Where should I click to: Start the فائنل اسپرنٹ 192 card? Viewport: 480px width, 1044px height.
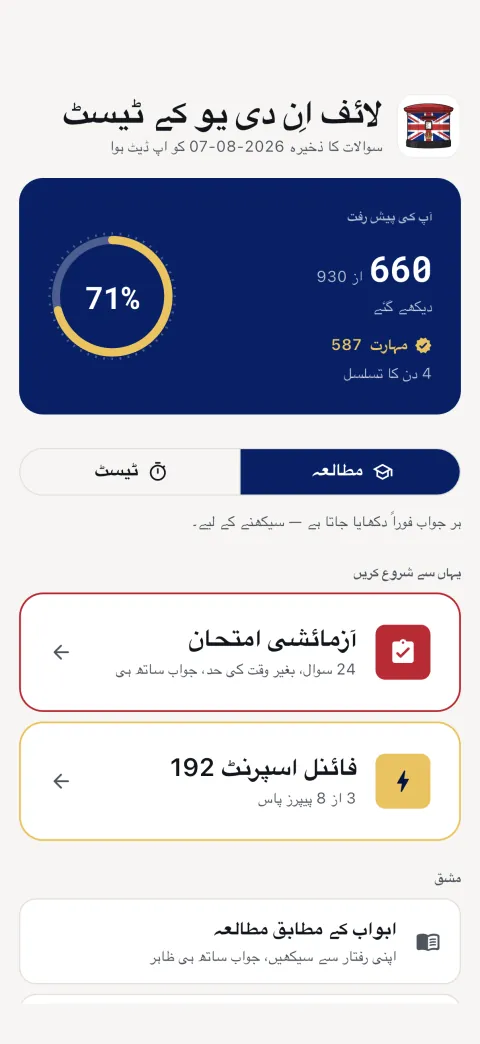coord(240,781)
